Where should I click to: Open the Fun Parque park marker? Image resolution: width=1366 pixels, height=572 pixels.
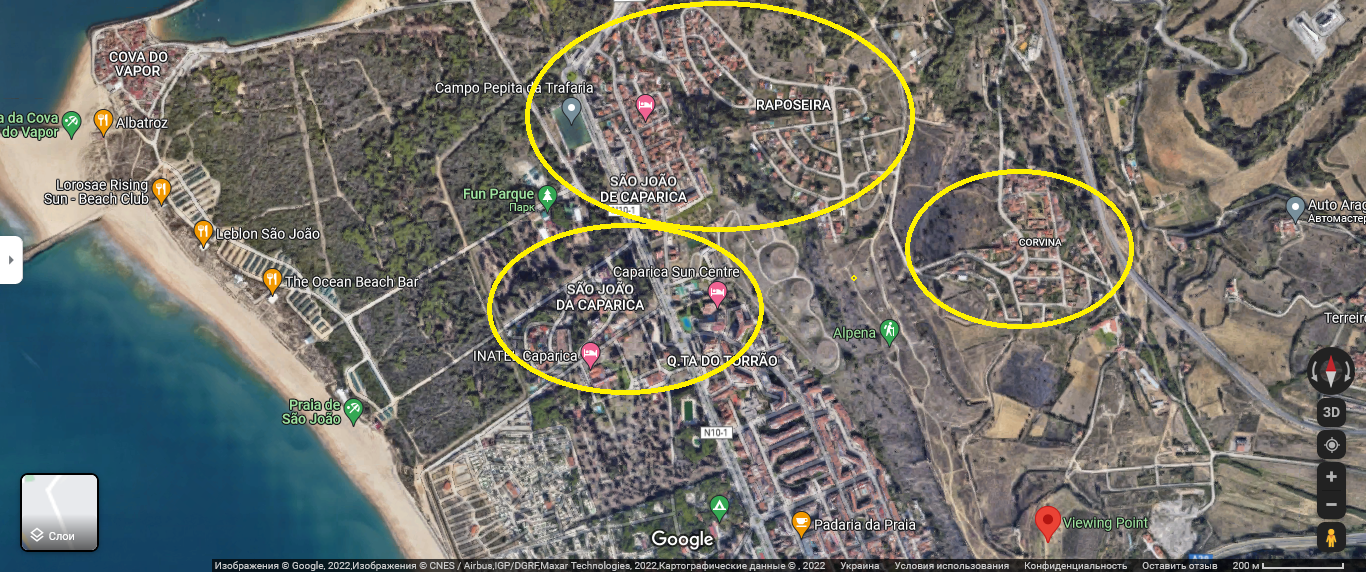pyautogui.click(x=546, y=196)
